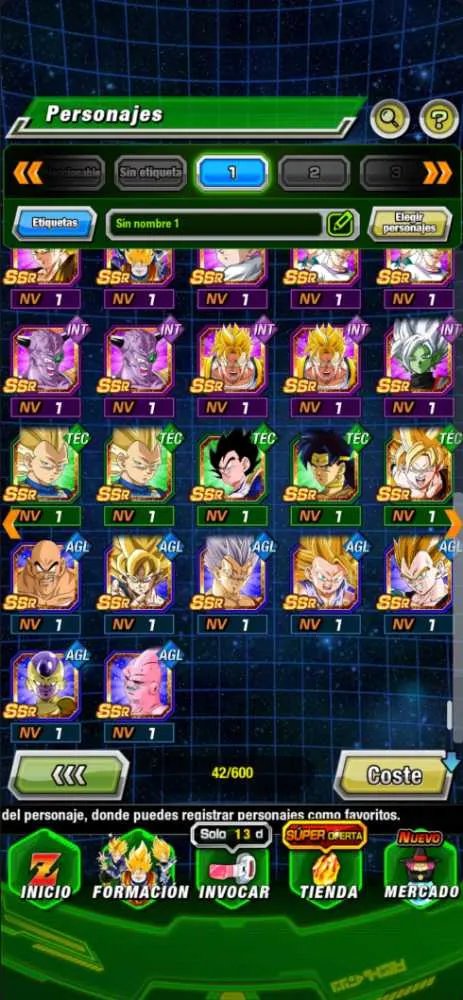Screen dimensions: 463x1000
Task: Open Tienda in bottom menu
Action: point(327,867)
